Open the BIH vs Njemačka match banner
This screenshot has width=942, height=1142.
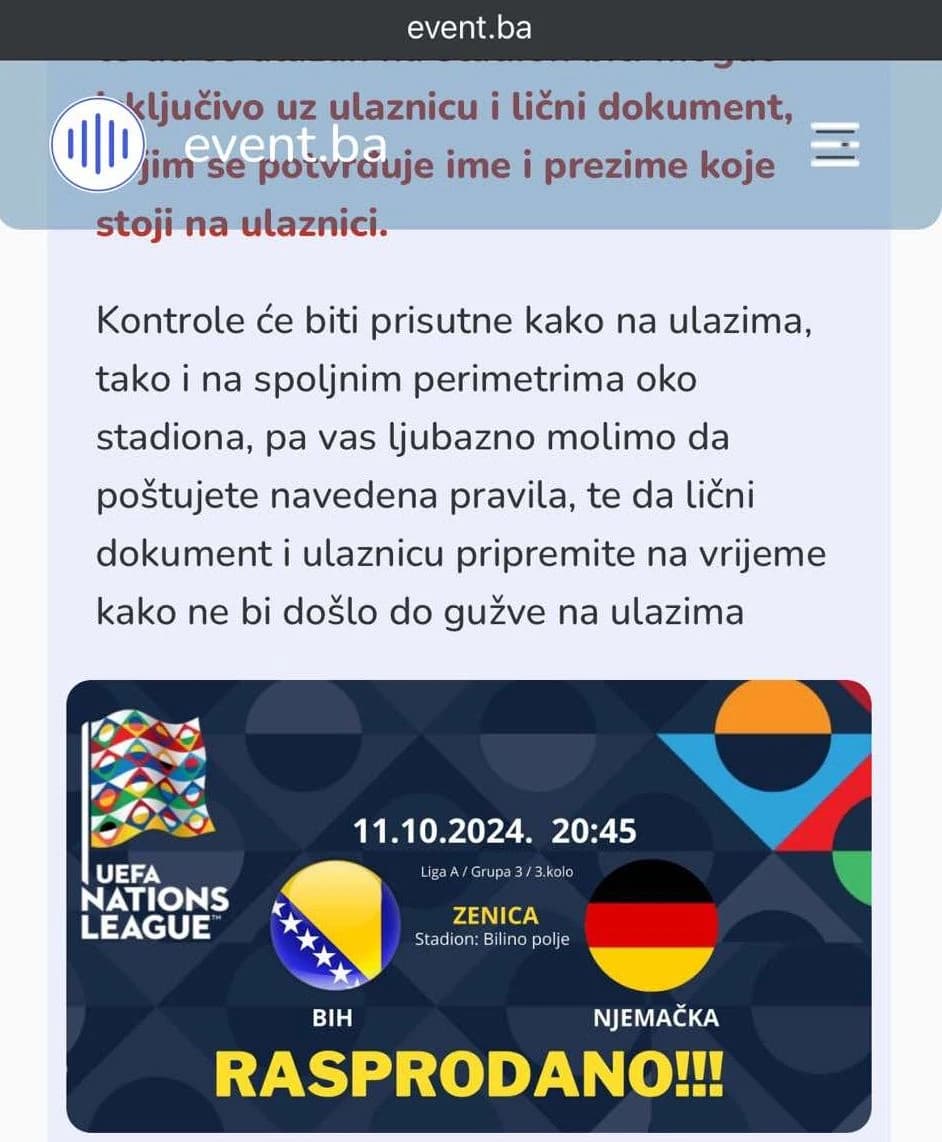point(468,905)
